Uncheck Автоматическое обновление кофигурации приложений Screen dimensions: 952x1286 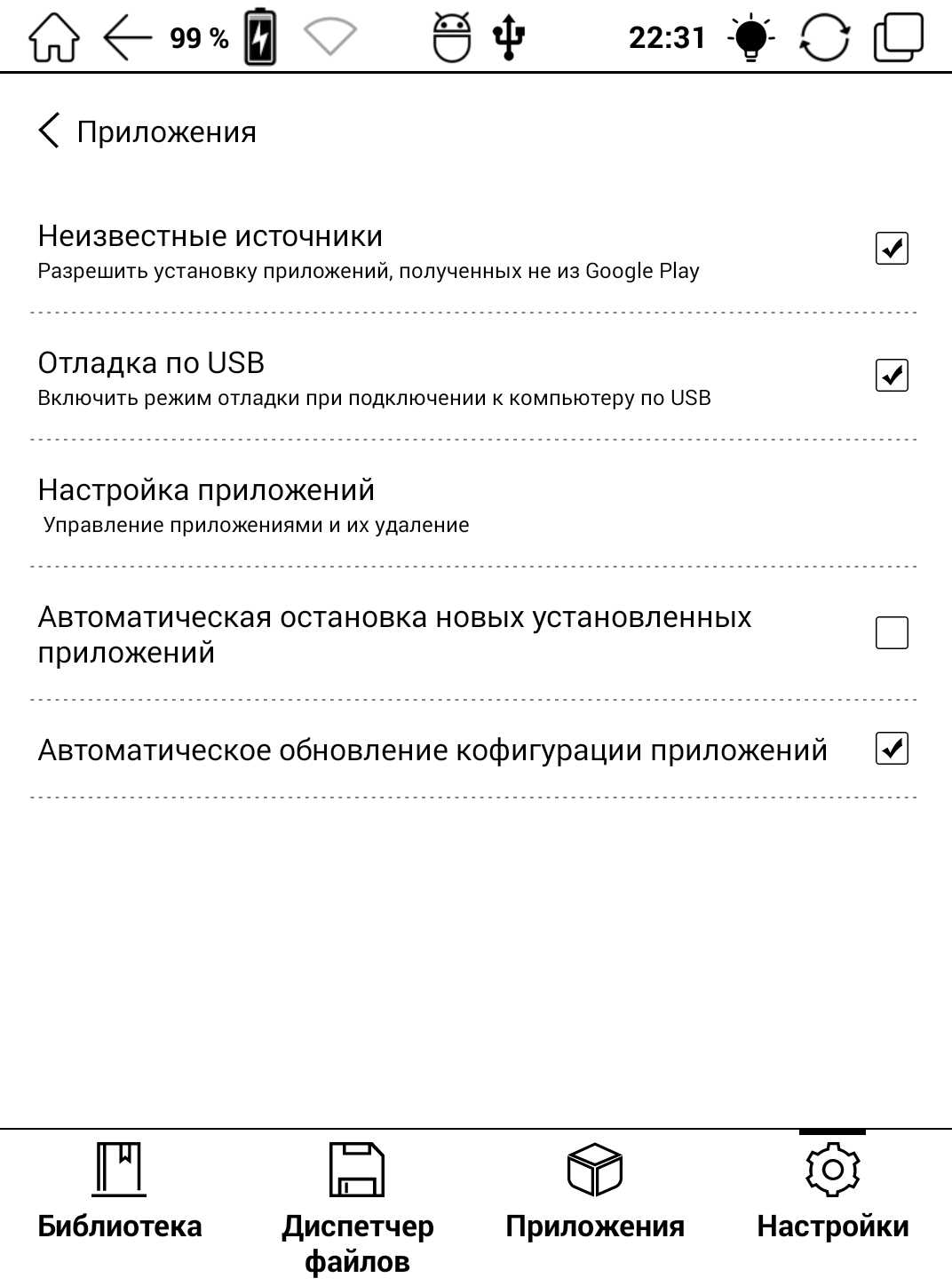click(891, 749)
